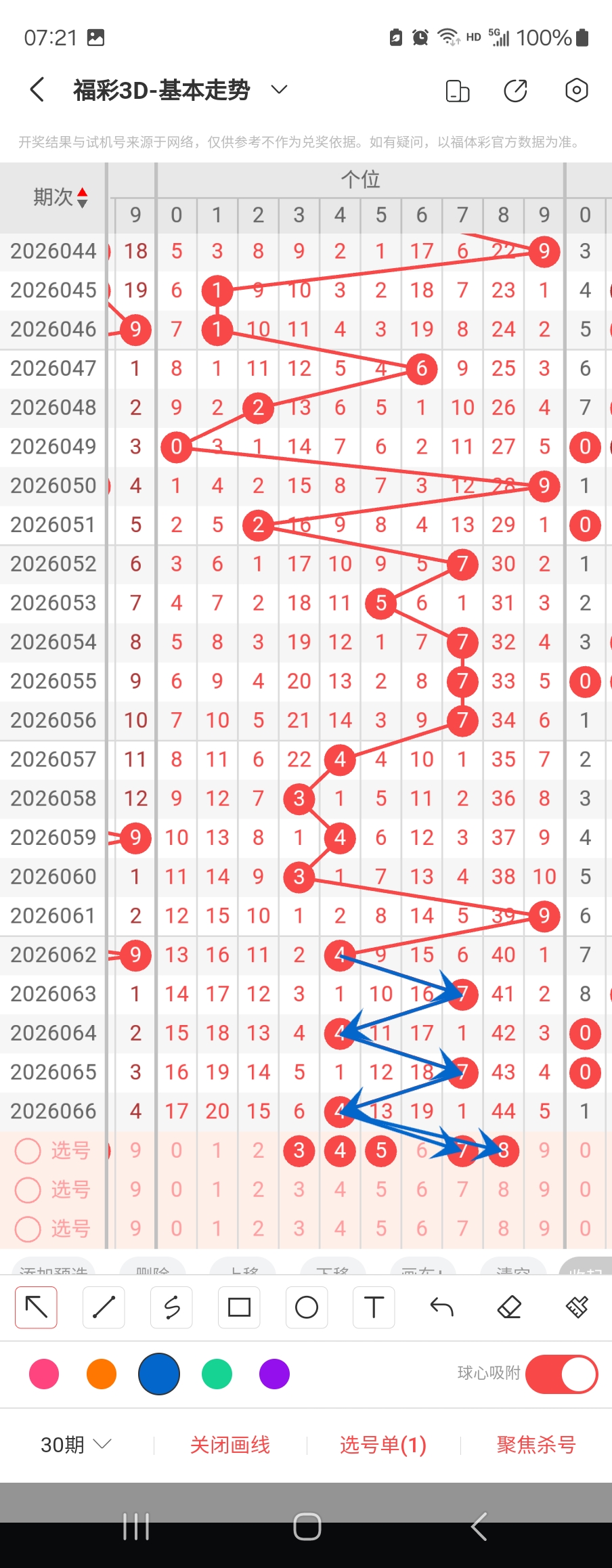Pick the green drawing color

217,1374
